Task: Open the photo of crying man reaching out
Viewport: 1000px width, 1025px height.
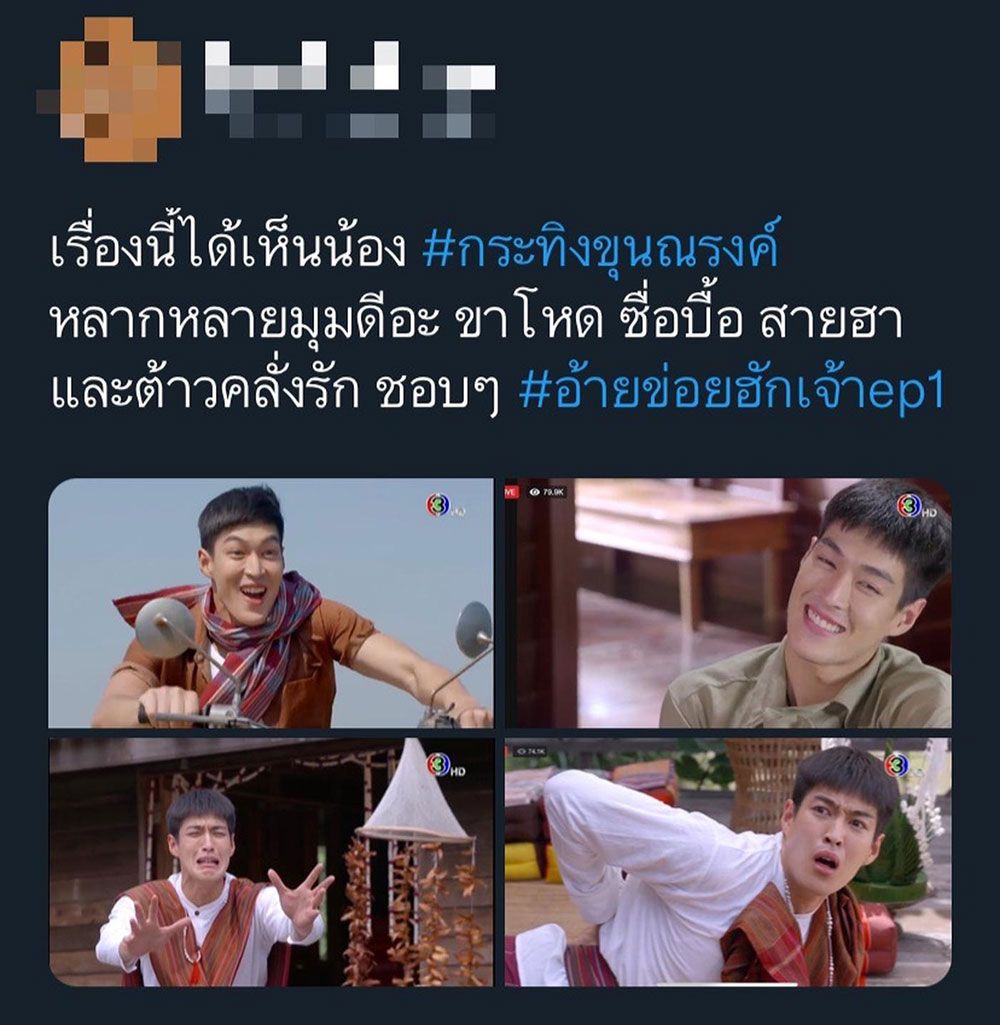Action: [271, 862]
